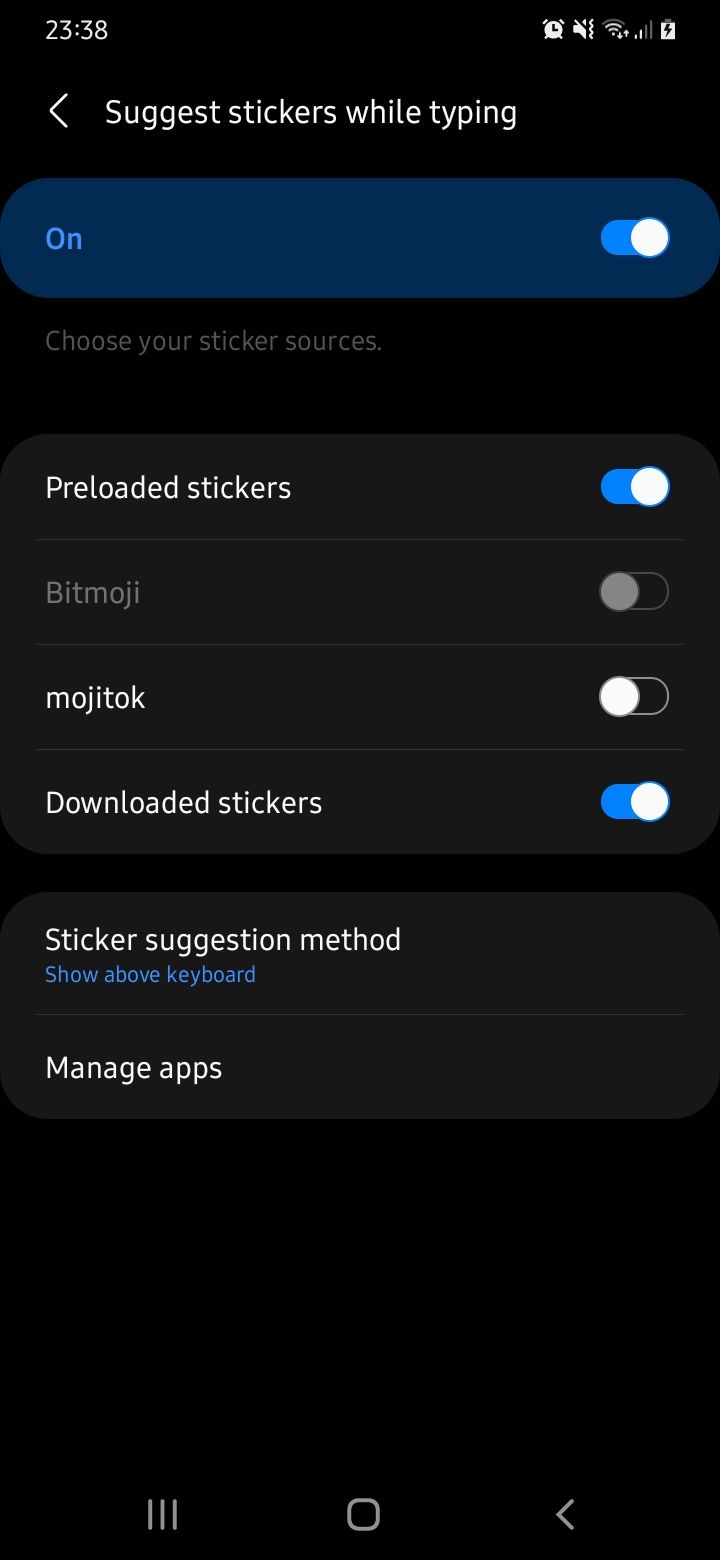Enable the mojitok sticker source
This screenshot has width=720, height=1560.
coord(634,697)
